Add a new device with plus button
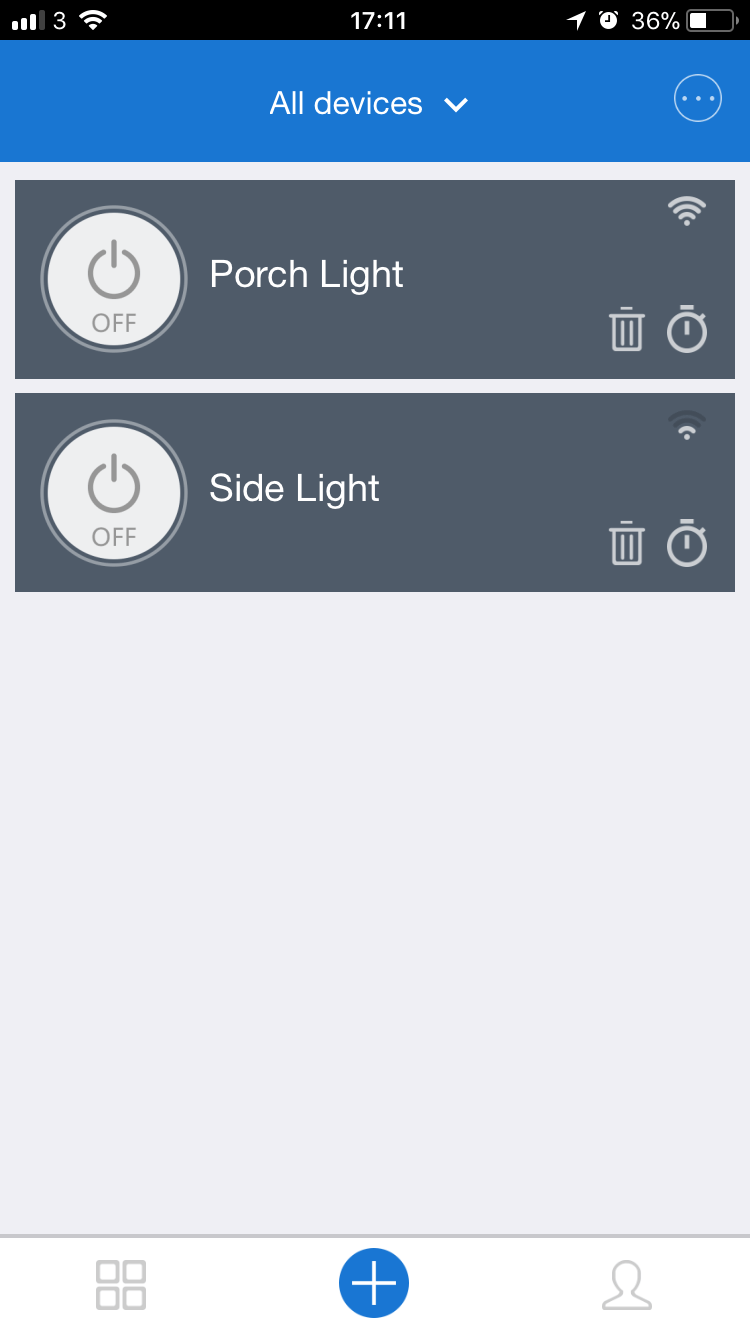 (374, 1283)
